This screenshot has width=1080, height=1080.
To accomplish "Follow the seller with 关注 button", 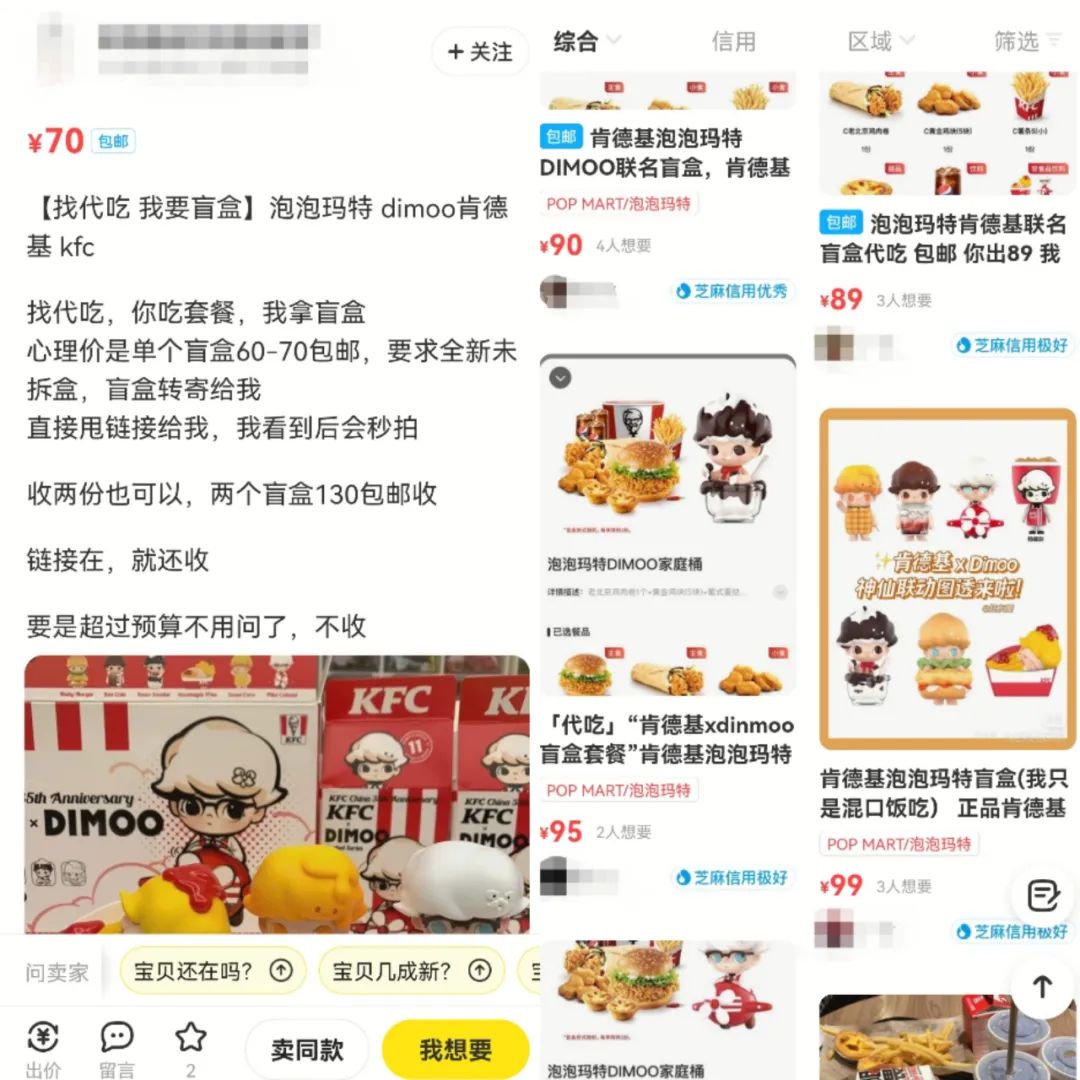I will click(480, 52).
